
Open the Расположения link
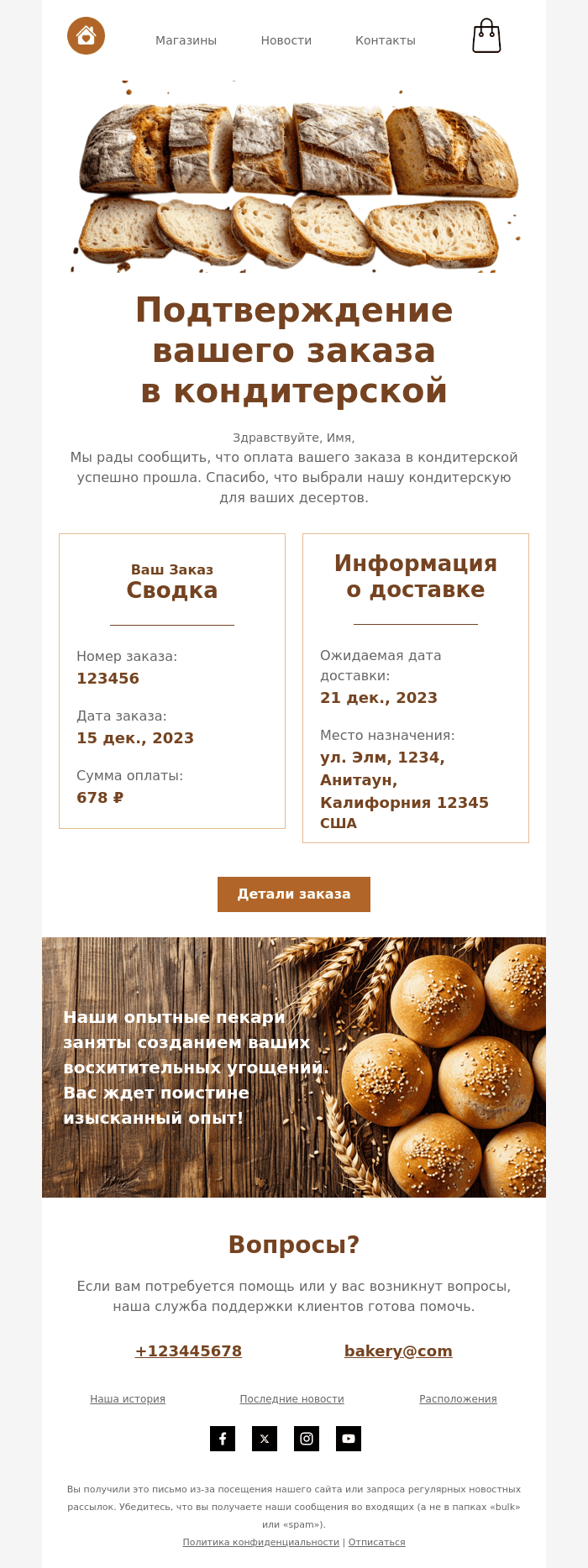pos(458,1399)
